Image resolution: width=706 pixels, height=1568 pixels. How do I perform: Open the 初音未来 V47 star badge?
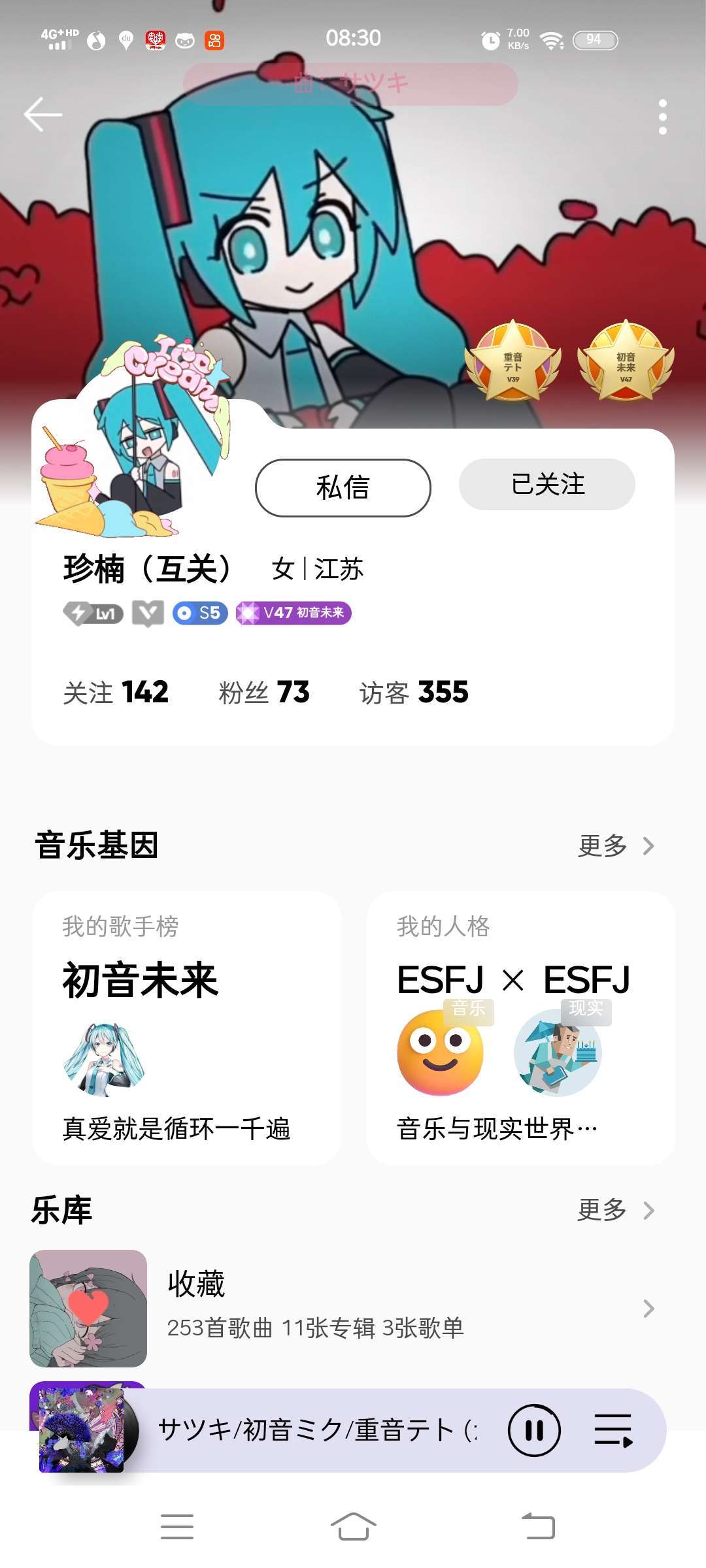coord(626,361)
